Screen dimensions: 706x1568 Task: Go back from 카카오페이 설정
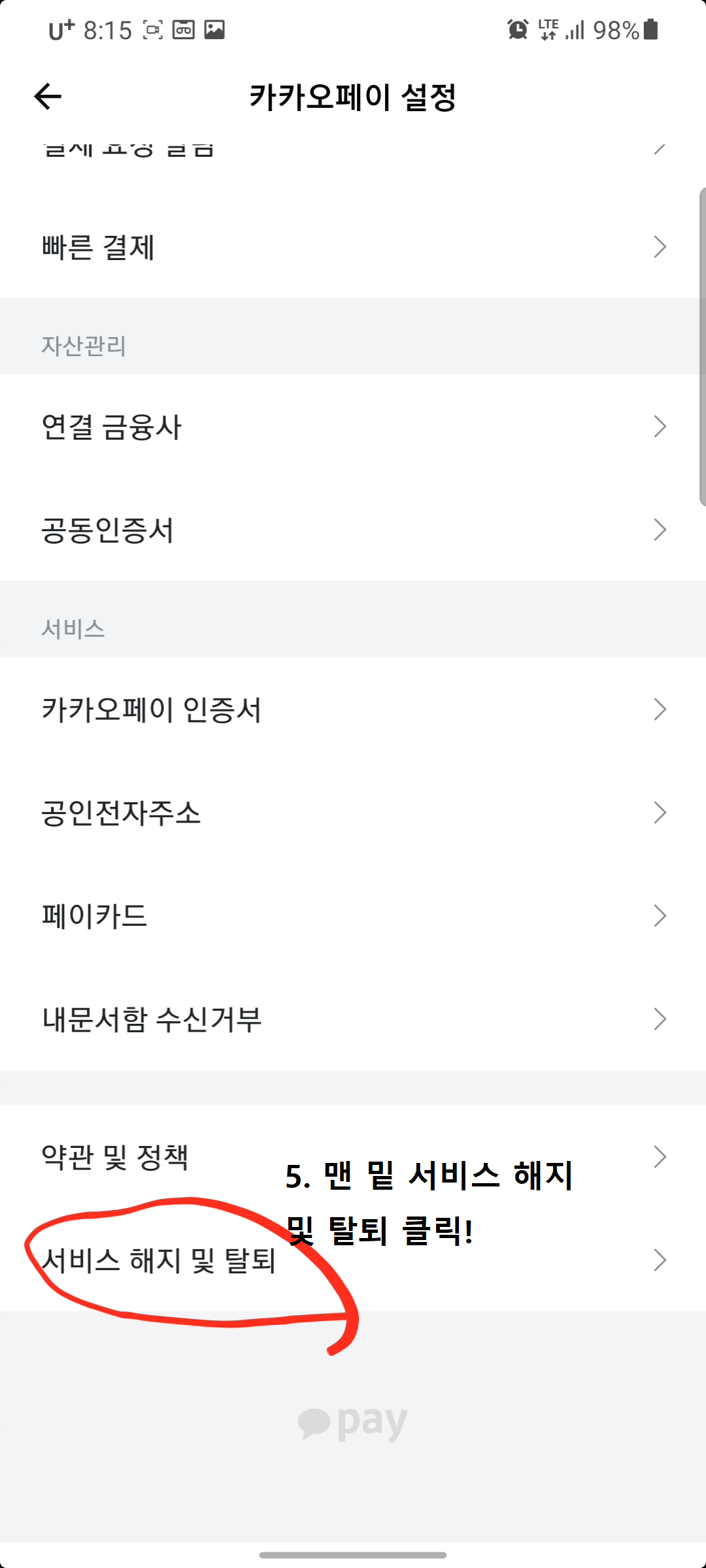coord(48,97)
